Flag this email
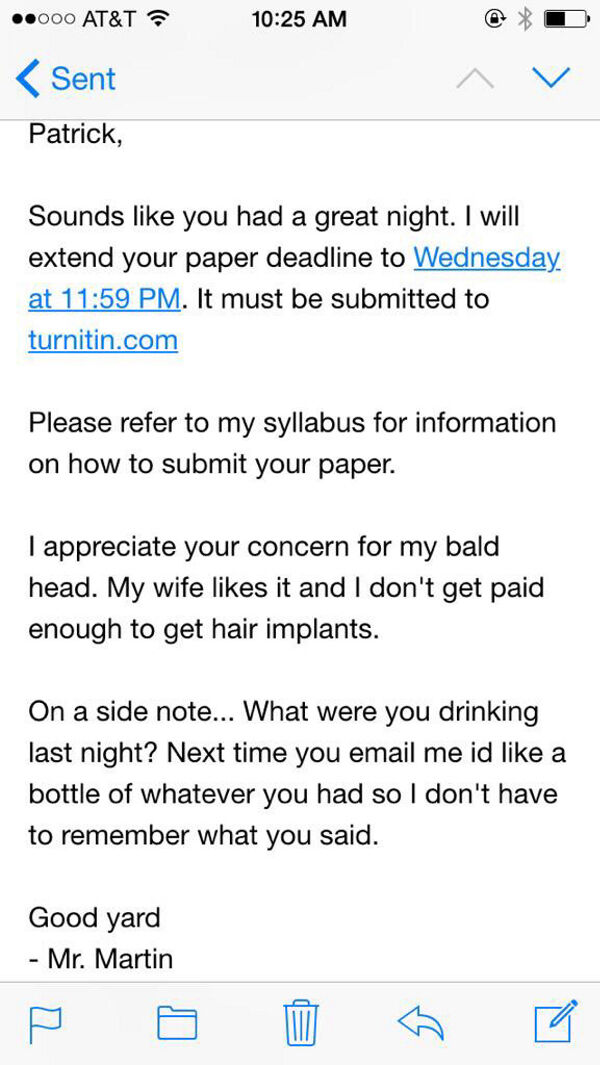 45,1021
